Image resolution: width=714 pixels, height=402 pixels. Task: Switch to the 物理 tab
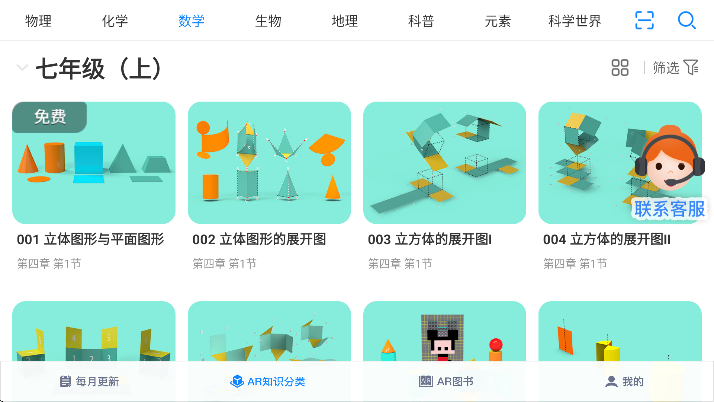click(38, 21)
